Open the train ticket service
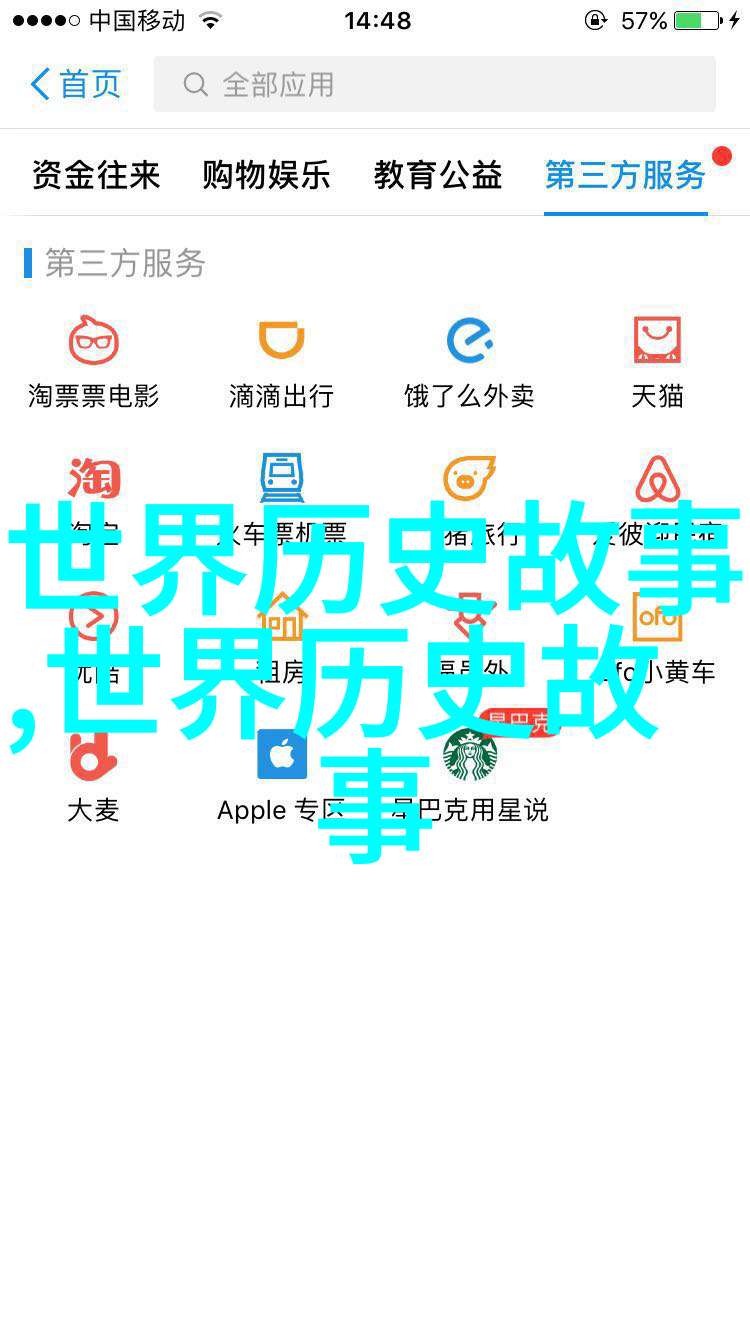Image resolution: width=750 pixels, height=1334 pixels. point(281,480)
